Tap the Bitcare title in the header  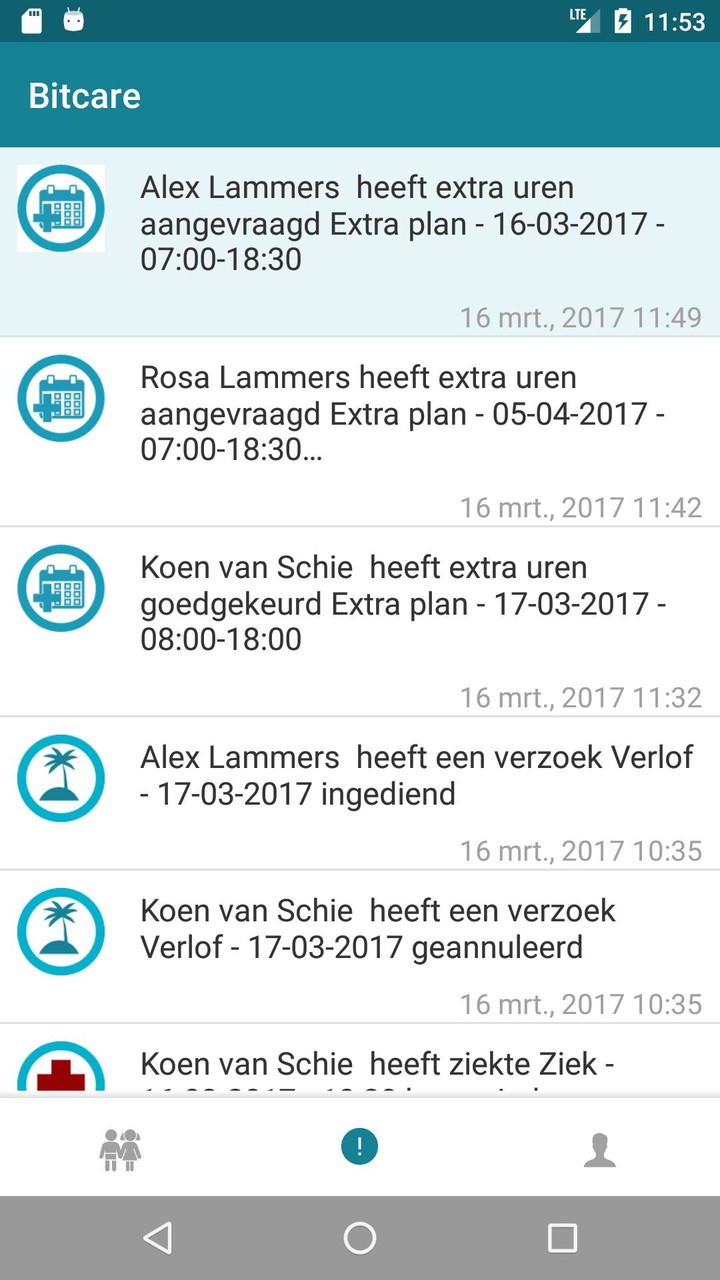pos(85,96)
